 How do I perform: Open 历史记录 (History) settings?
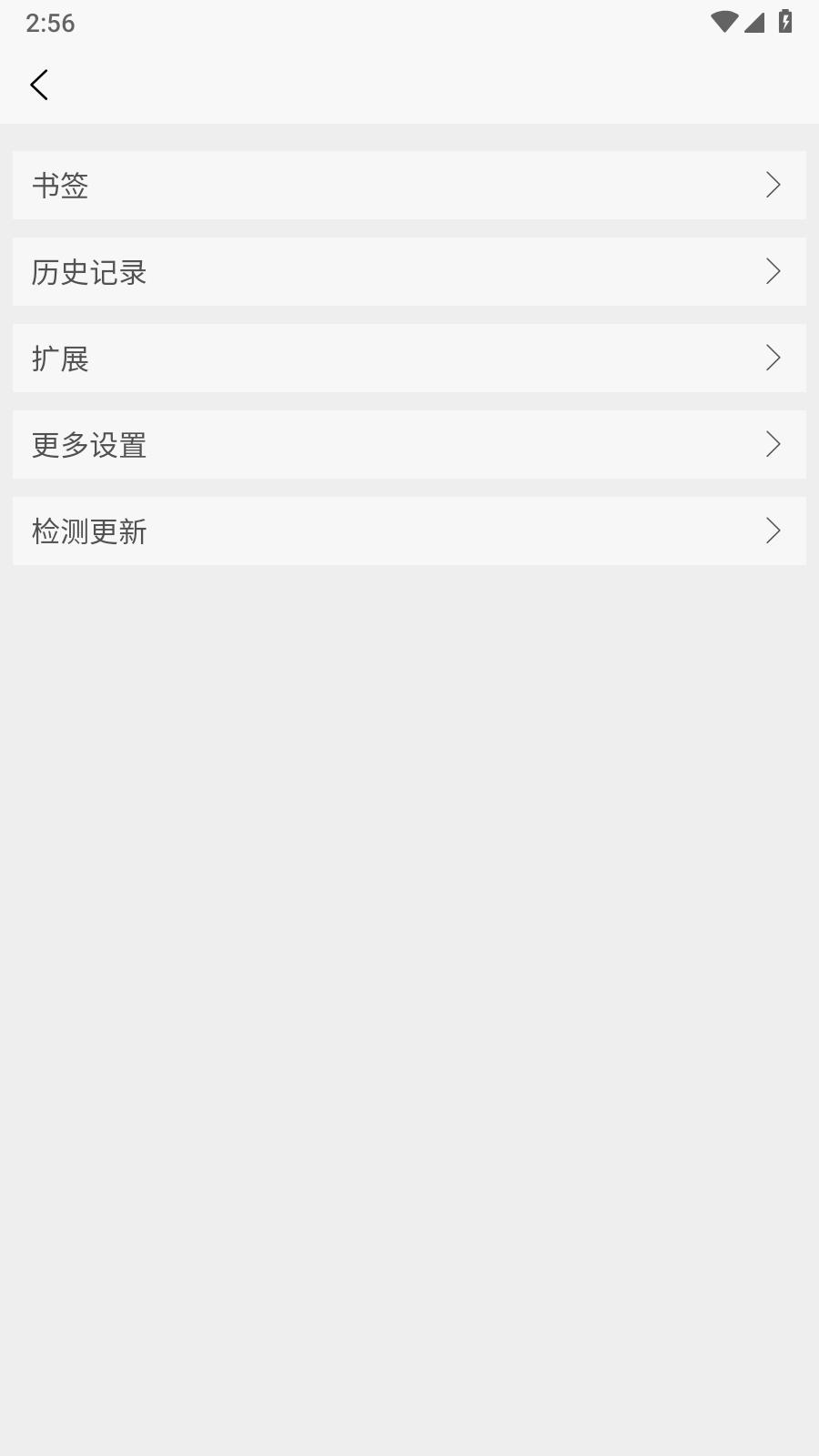[409, 272]
